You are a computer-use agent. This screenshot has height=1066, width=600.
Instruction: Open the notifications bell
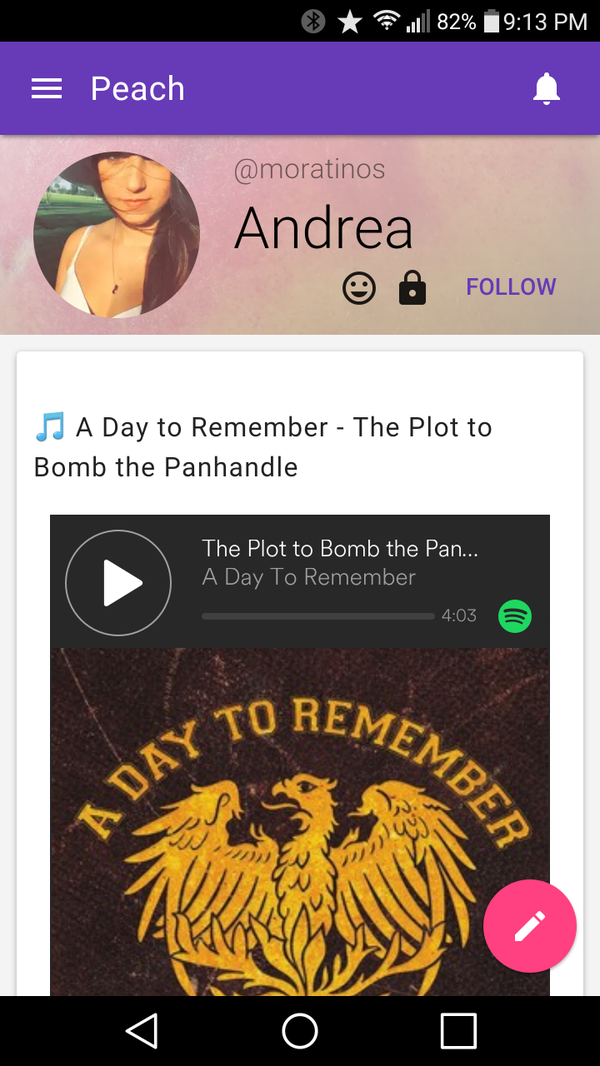[546, 89]
